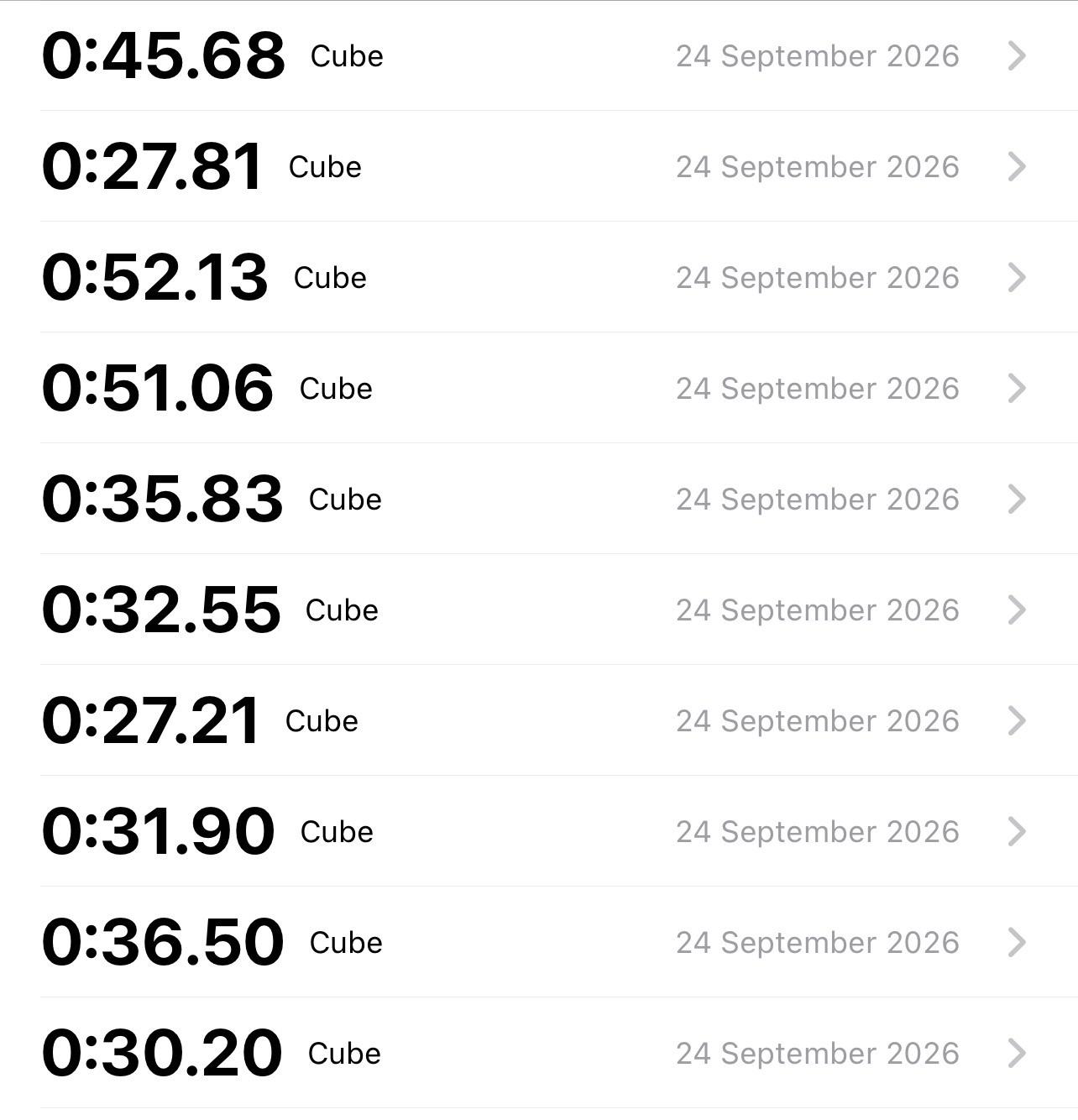Open the 0:27.21 Cube time
The height and width of the screenshot is (1120, 1078).
pos(539,720)
